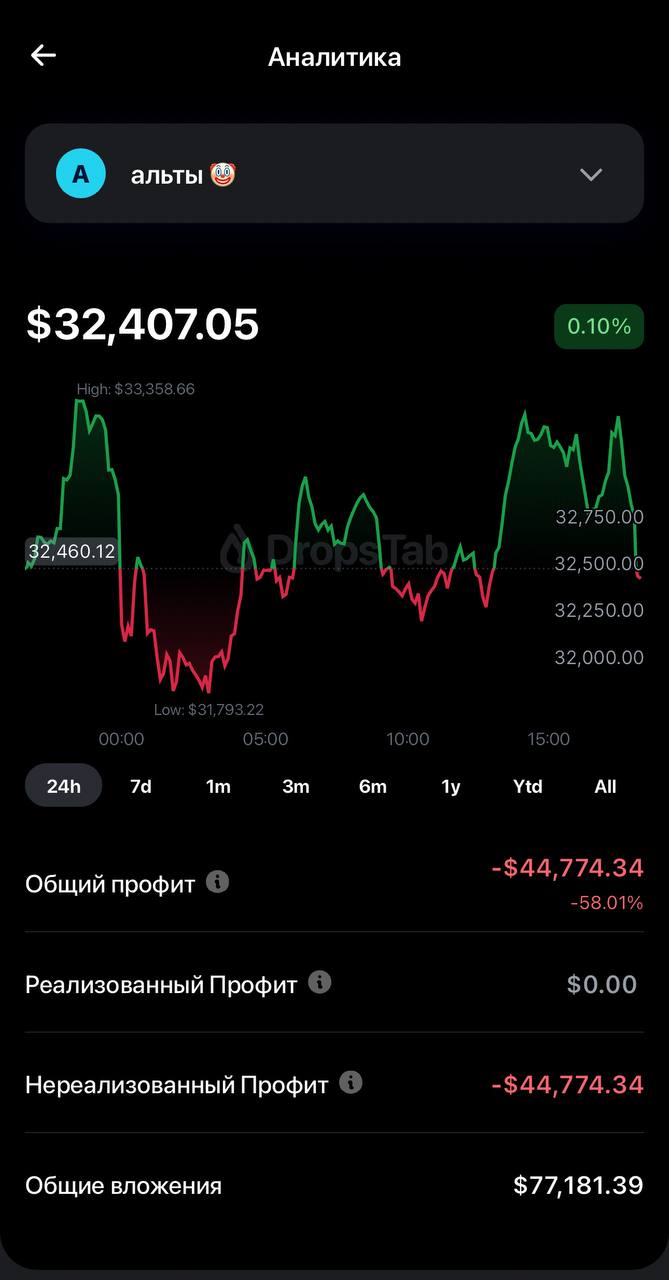Switch chart range to 7d
Image resolution: width=669 pixels, height=1280 pixels.
click(141, 786)
